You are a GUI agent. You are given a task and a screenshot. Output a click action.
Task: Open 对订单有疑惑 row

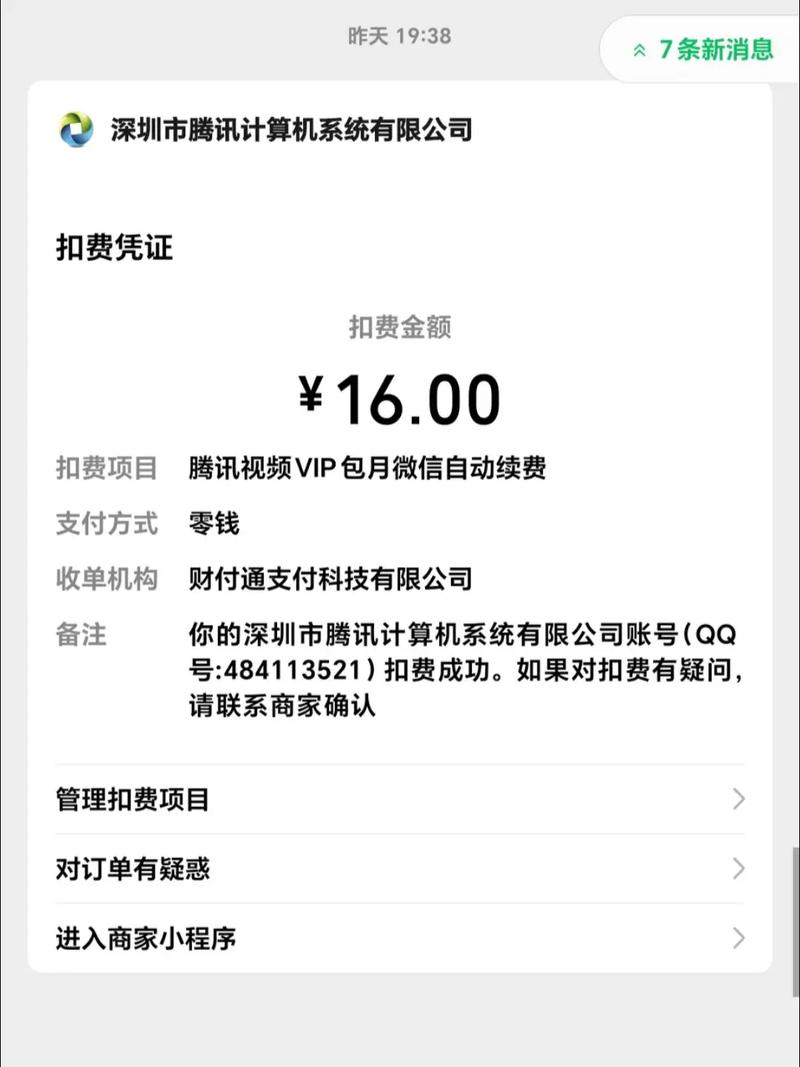coord(400,869)
